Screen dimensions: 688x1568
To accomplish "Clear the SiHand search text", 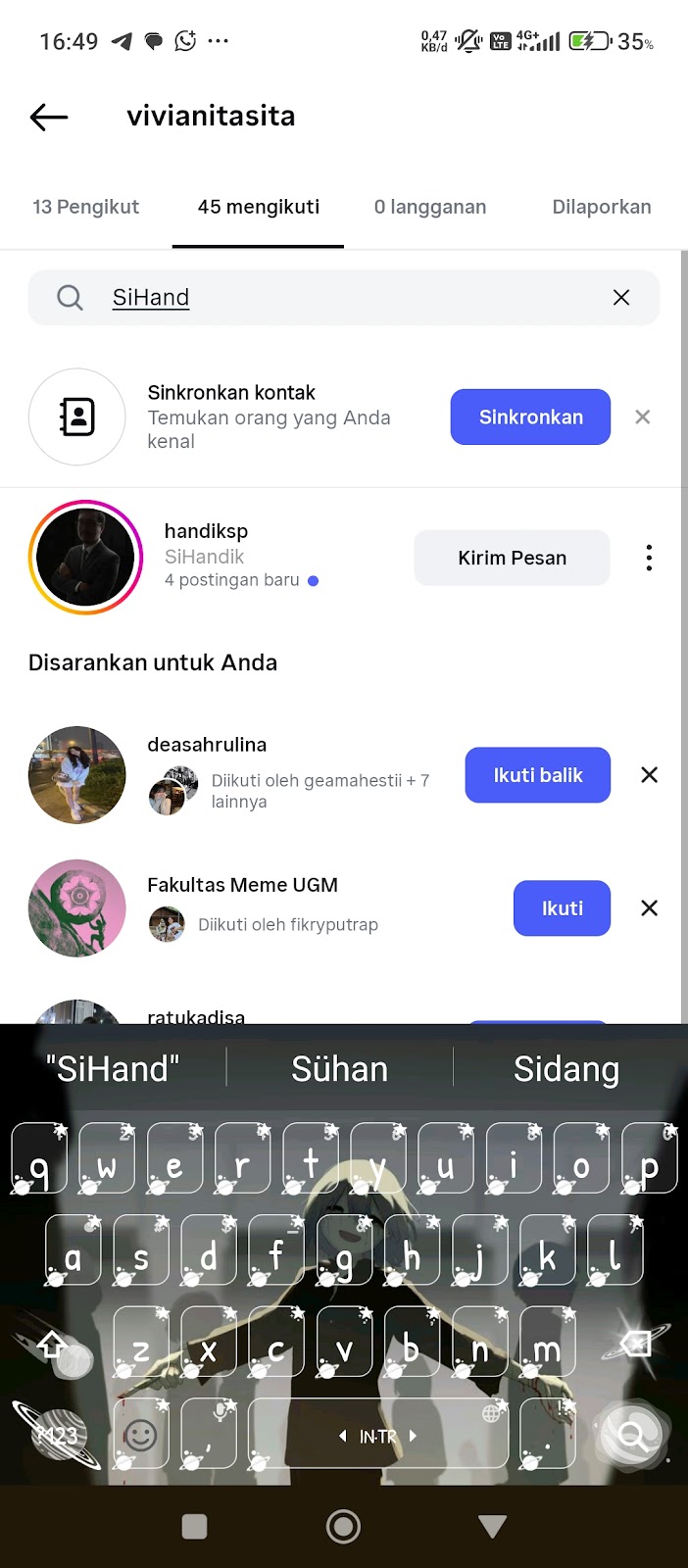I will [x=621, y=298].
